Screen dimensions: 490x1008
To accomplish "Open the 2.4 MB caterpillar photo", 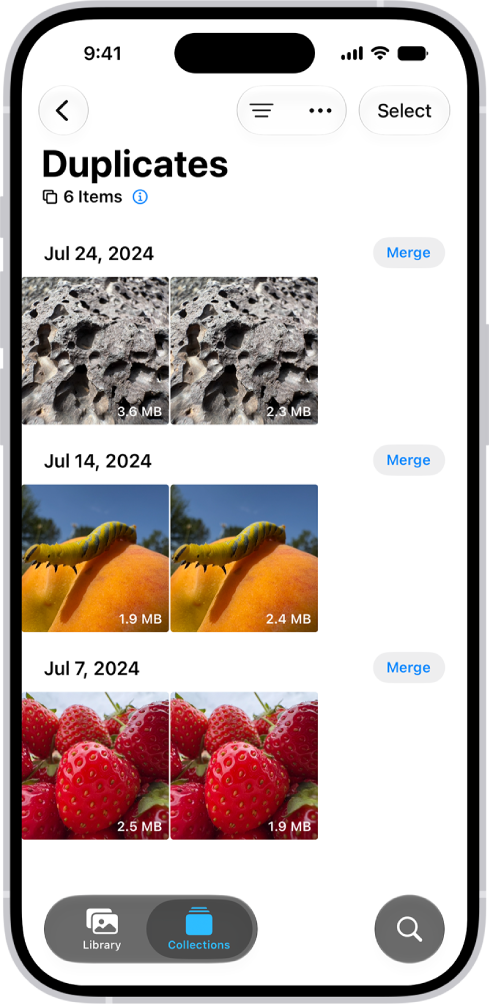I will click(x=244, y=558).
